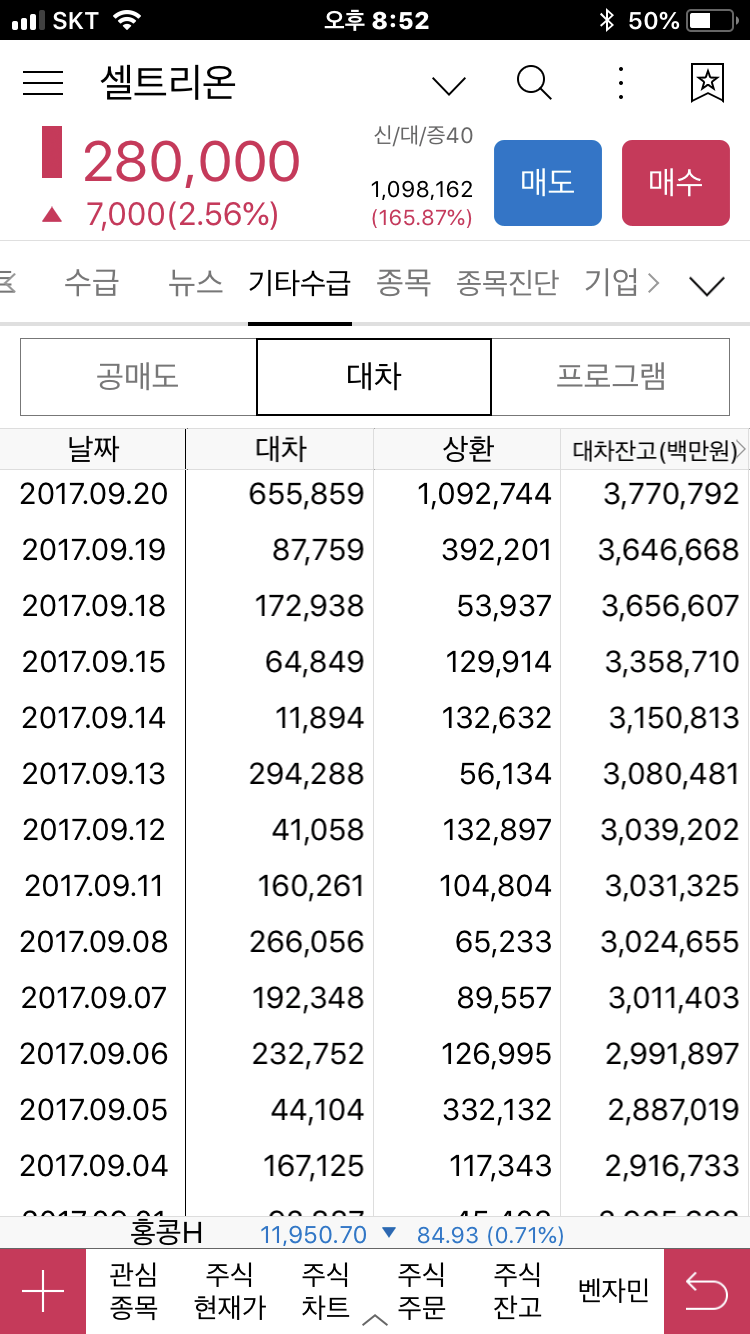Open the three-dot overflow menu
This screenshot has height=1334, width=750.
[x=621, y=83]
